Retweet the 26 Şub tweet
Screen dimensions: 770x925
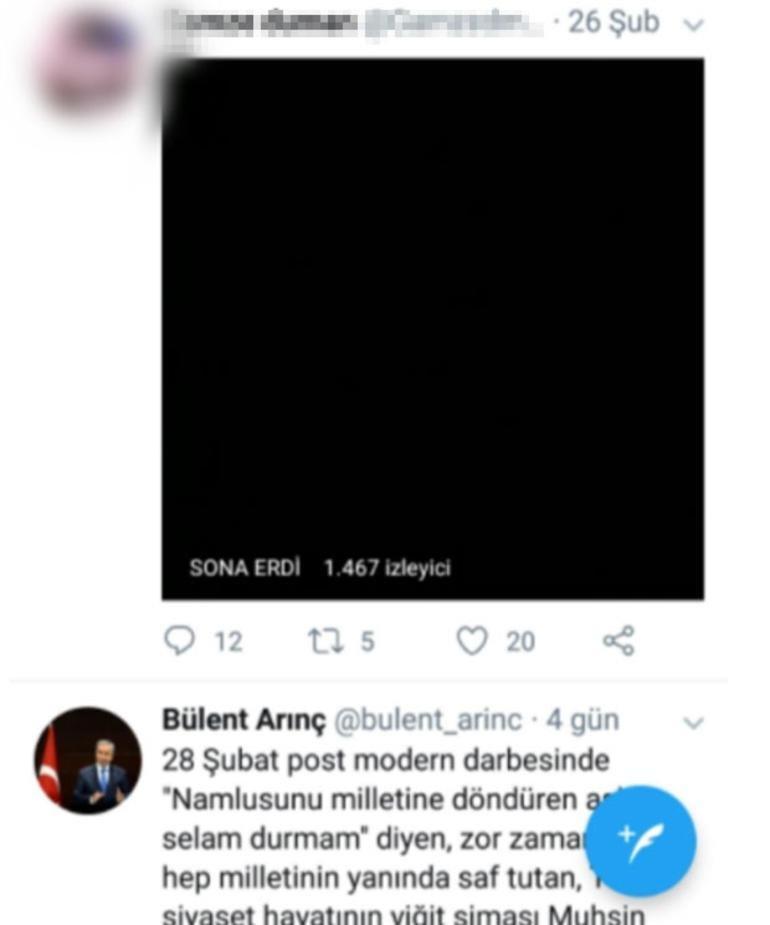326,641
